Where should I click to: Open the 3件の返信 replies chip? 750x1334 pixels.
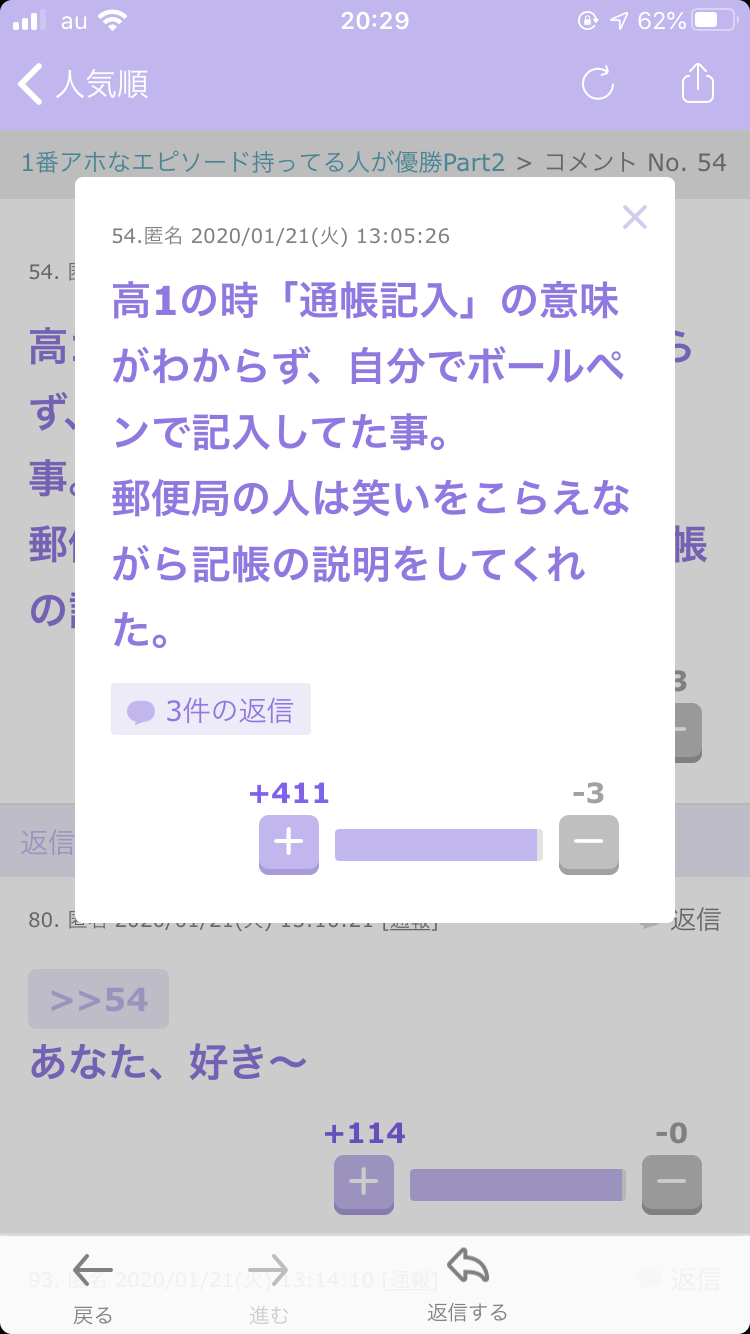211,710
